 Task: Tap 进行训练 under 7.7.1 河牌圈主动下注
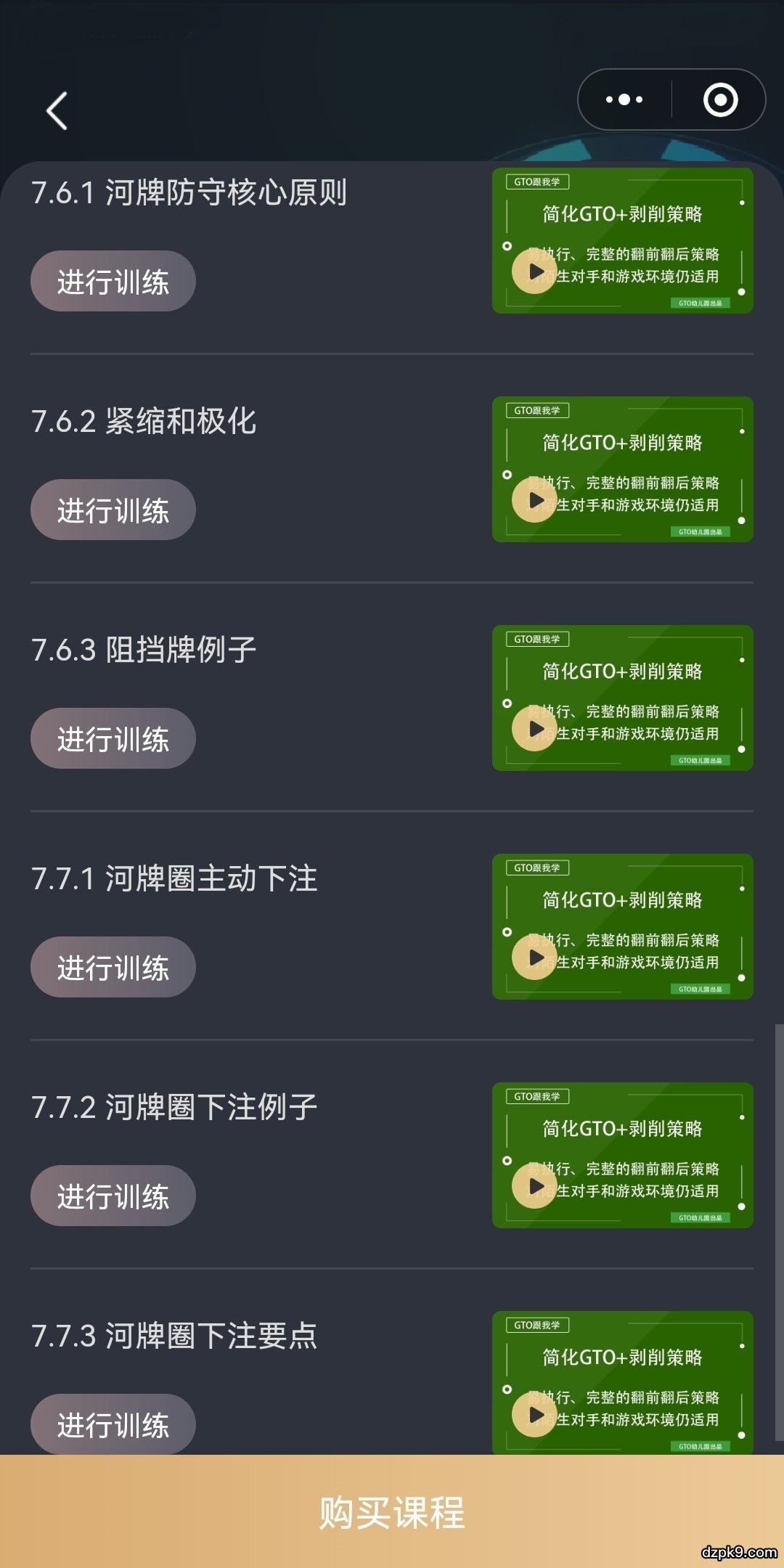113,967
